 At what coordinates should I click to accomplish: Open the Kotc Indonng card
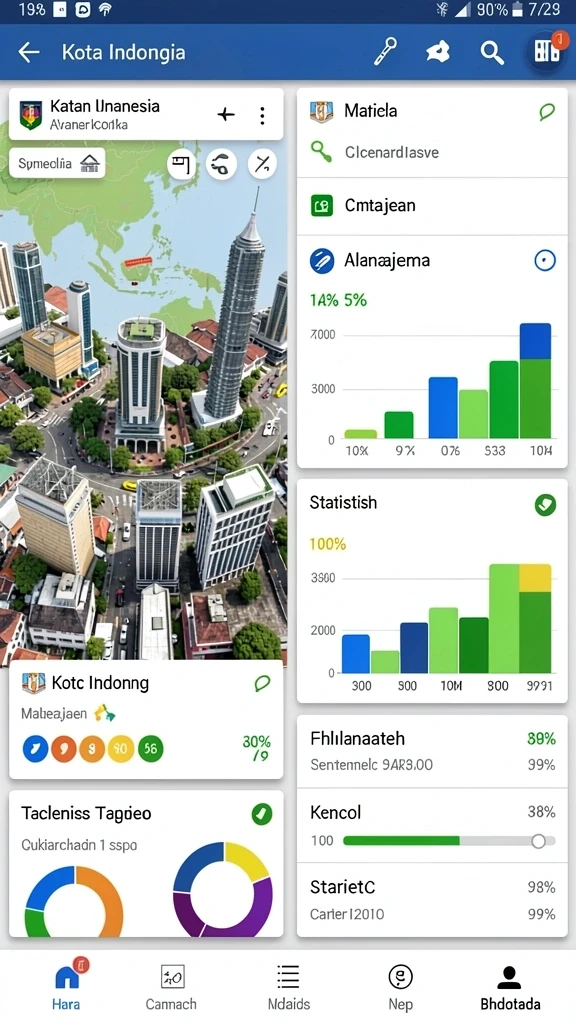click(146, 720)
